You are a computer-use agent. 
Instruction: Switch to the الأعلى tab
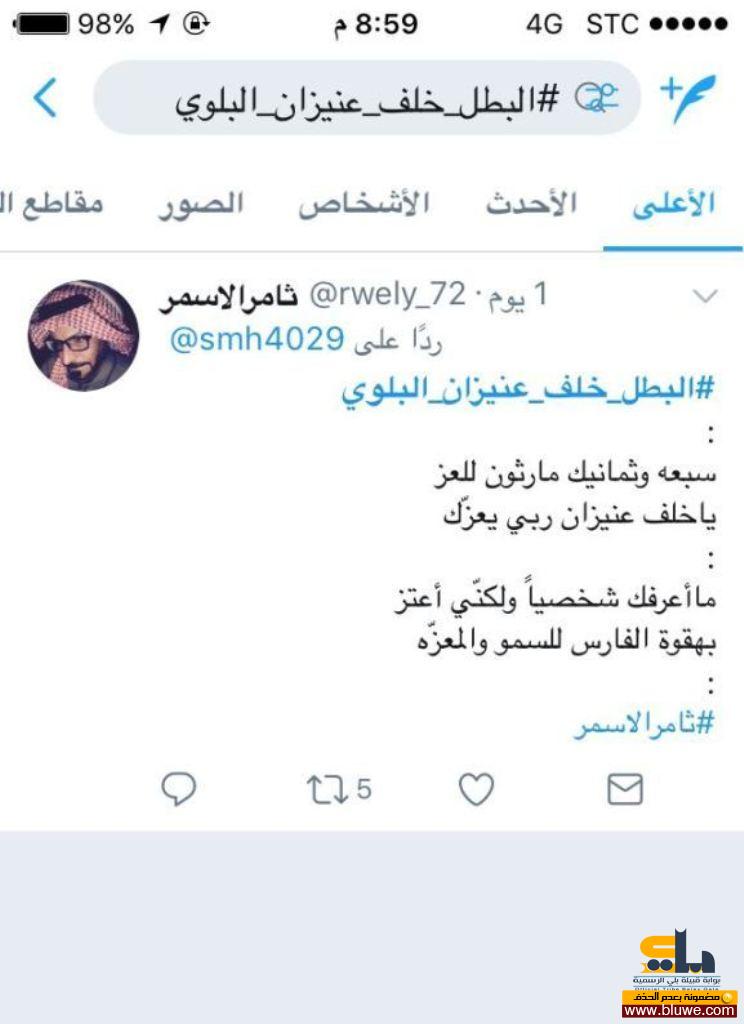click(674, 204)
